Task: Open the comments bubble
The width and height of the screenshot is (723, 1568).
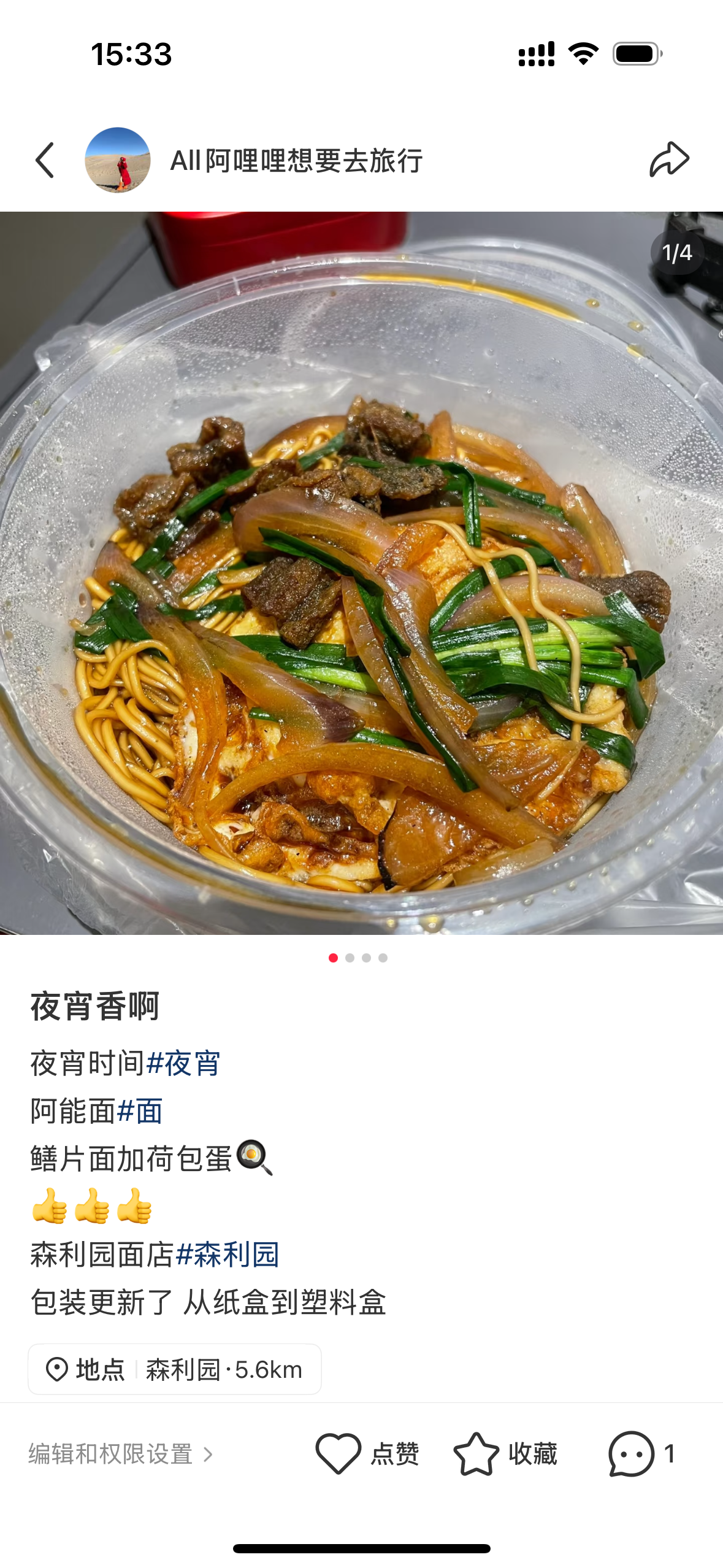Action: tap(632, 1453)
